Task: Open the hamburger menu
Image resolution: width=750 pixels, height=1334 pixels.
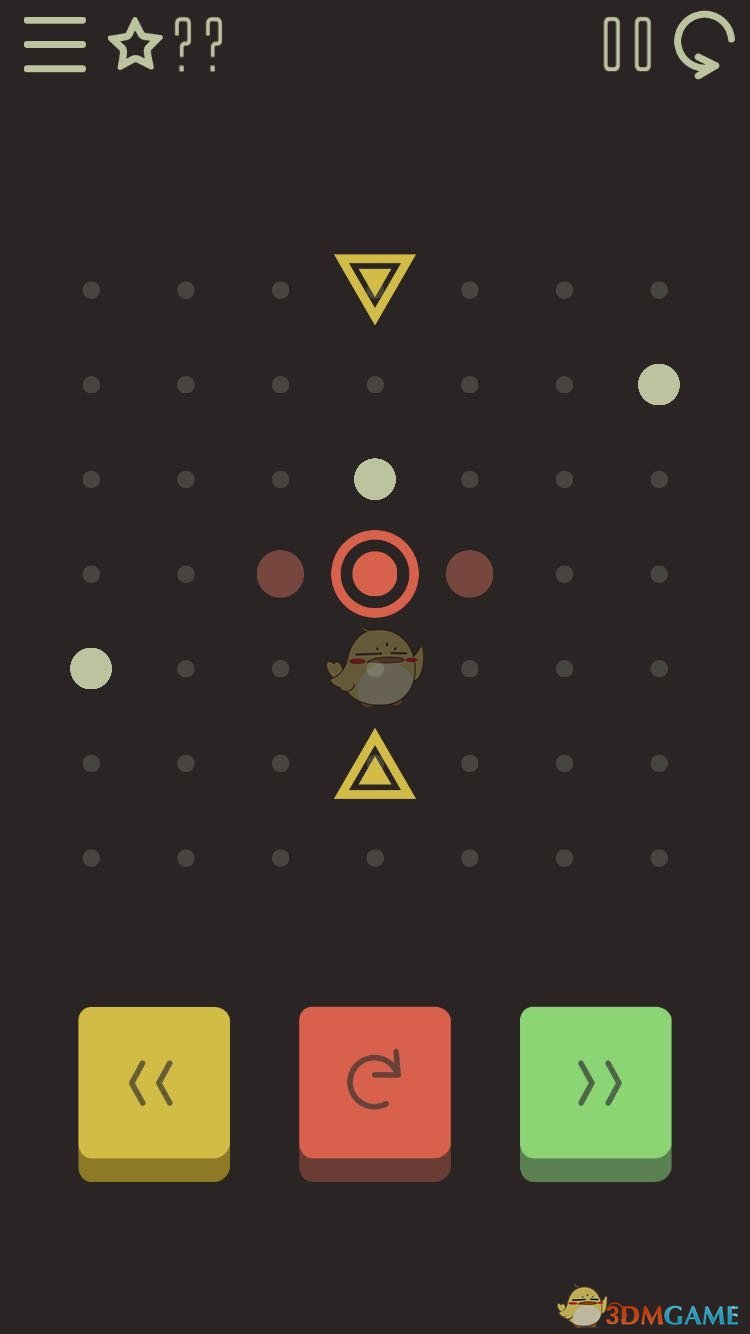Action: click(55, 45)
